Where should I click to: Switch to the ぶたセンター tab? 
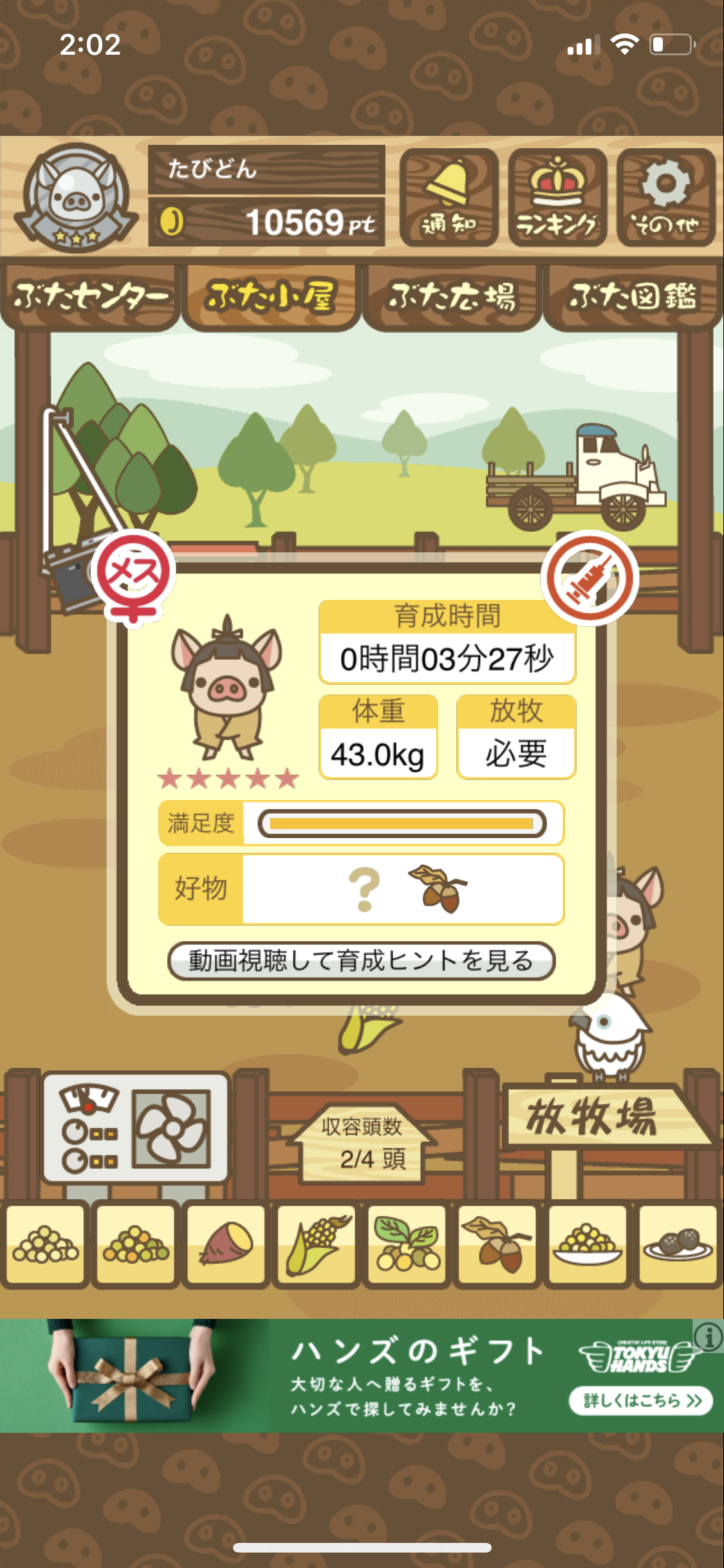click(90, 297)
